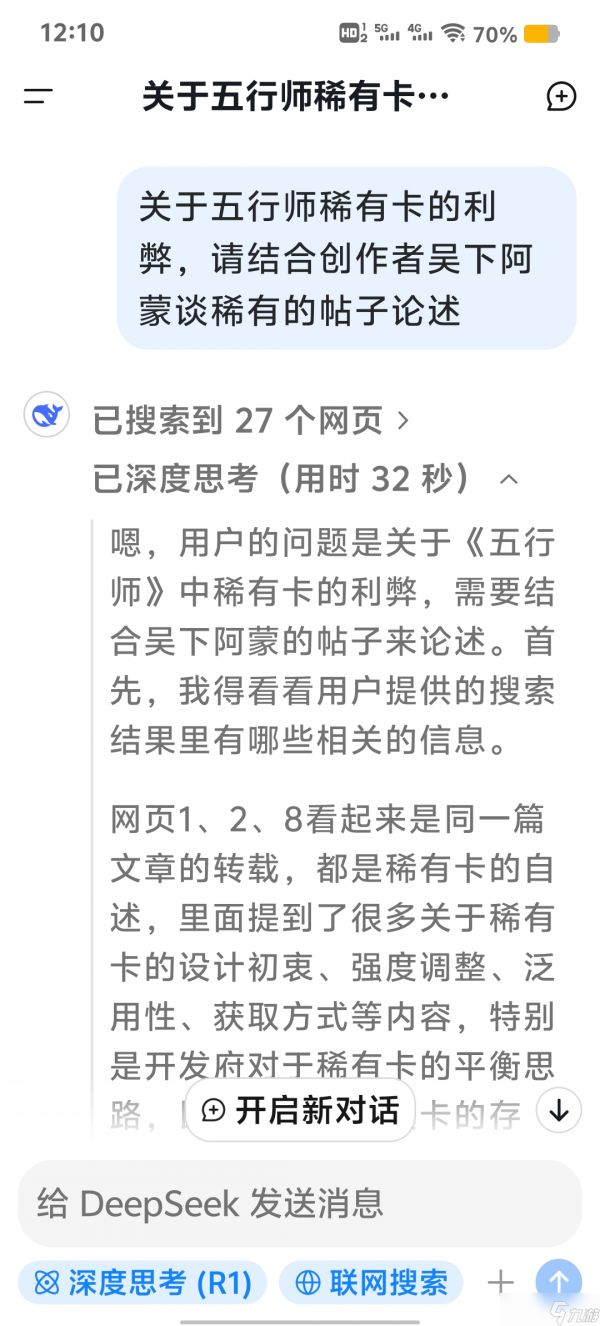Toggle 联网搜索 web search

click(x=370, y=1283)
